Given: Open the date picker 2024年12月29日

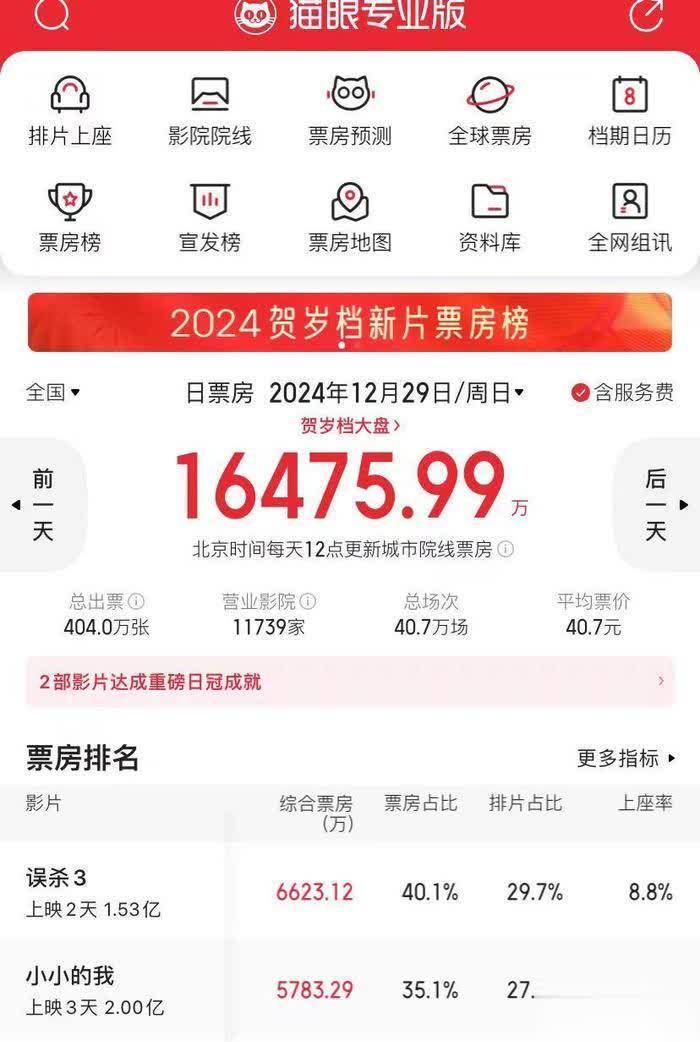Looking at the screenshot, I should [396, 392].
